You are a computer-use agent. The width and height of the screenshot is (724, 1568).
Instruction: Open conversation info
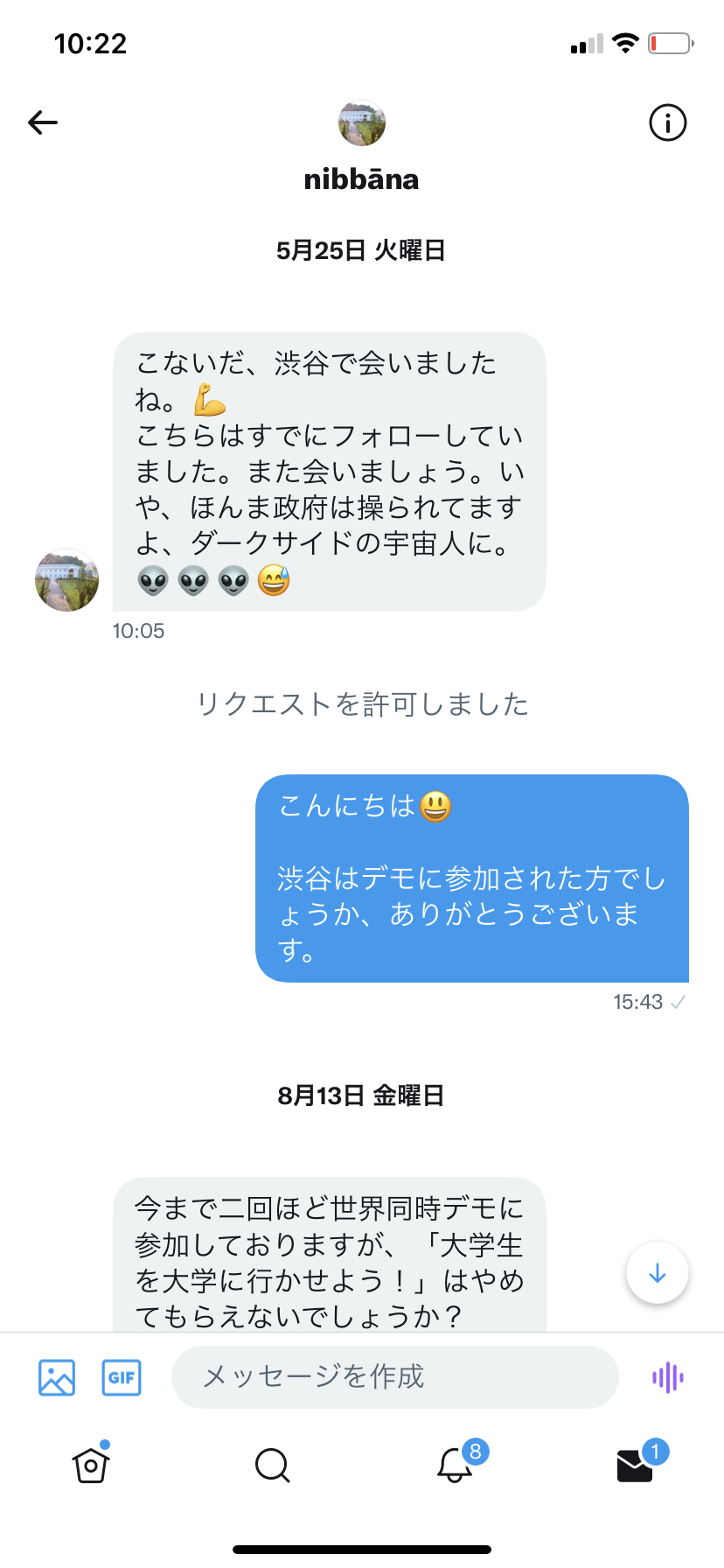[668, 122]
